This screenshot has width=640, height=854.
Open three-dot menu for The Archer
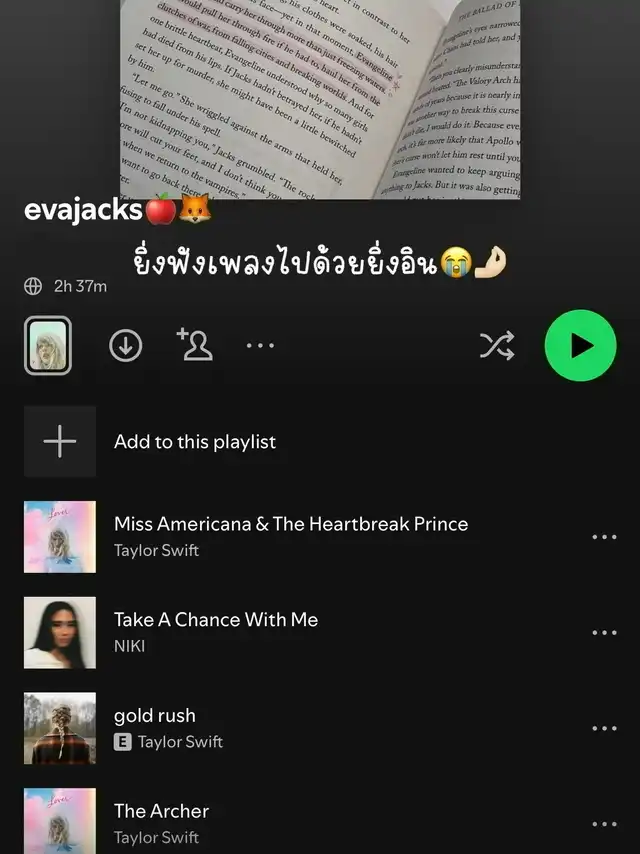point(604,824)
